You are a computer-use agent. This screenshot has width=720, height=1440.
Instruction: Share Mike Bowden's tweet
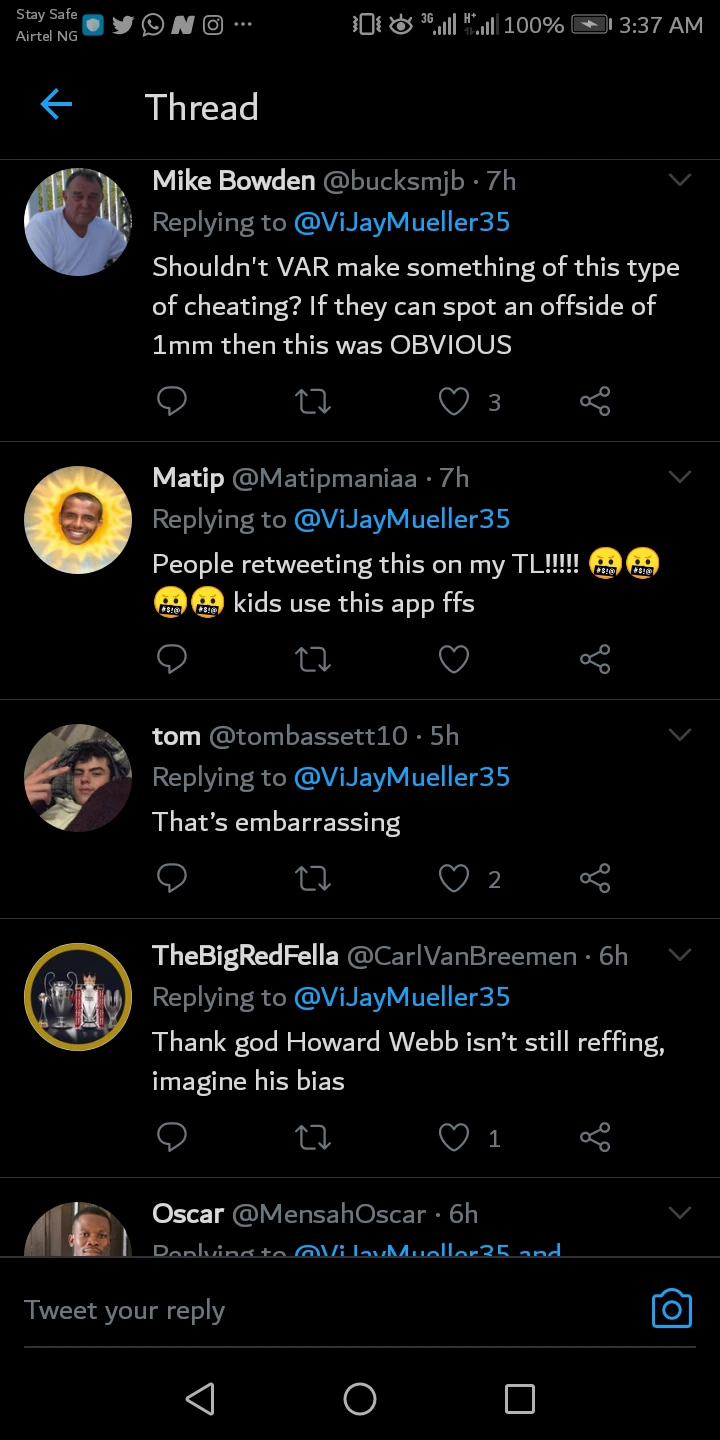pos(594,402)
